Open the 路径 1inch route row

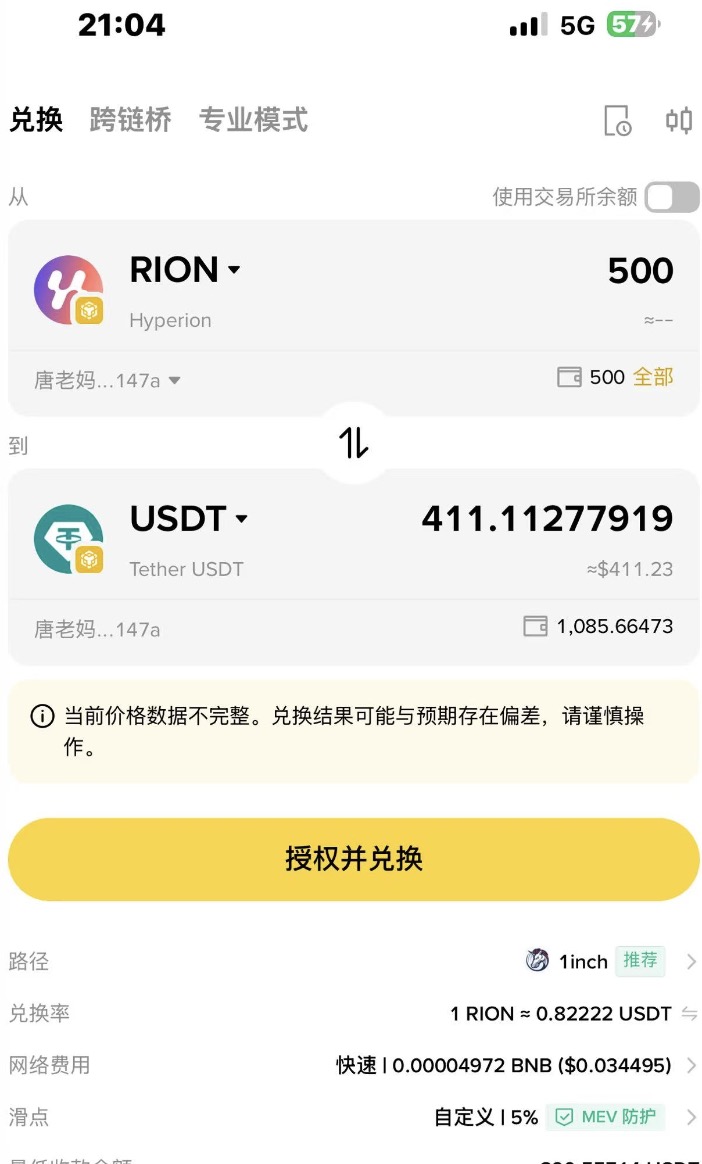coord(354,961)
